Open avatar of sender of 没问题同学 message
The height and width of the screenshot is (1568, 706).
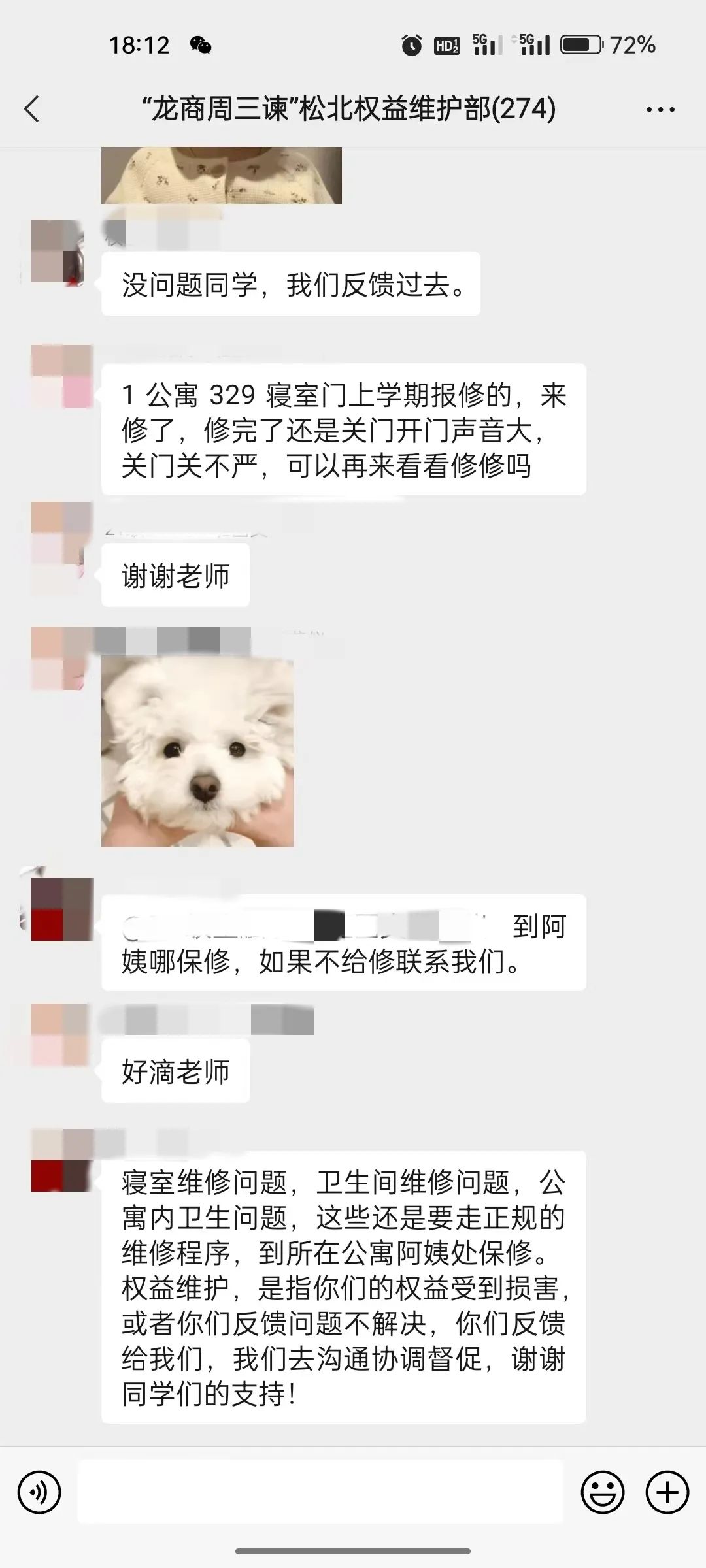(58, 252)
